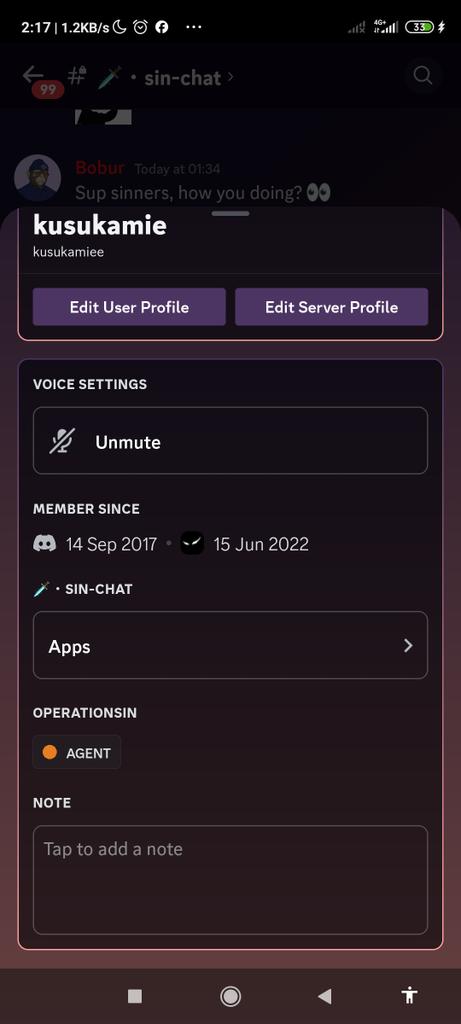Open Edit Server Profile

pyautogui.click(x=331, y=307)
